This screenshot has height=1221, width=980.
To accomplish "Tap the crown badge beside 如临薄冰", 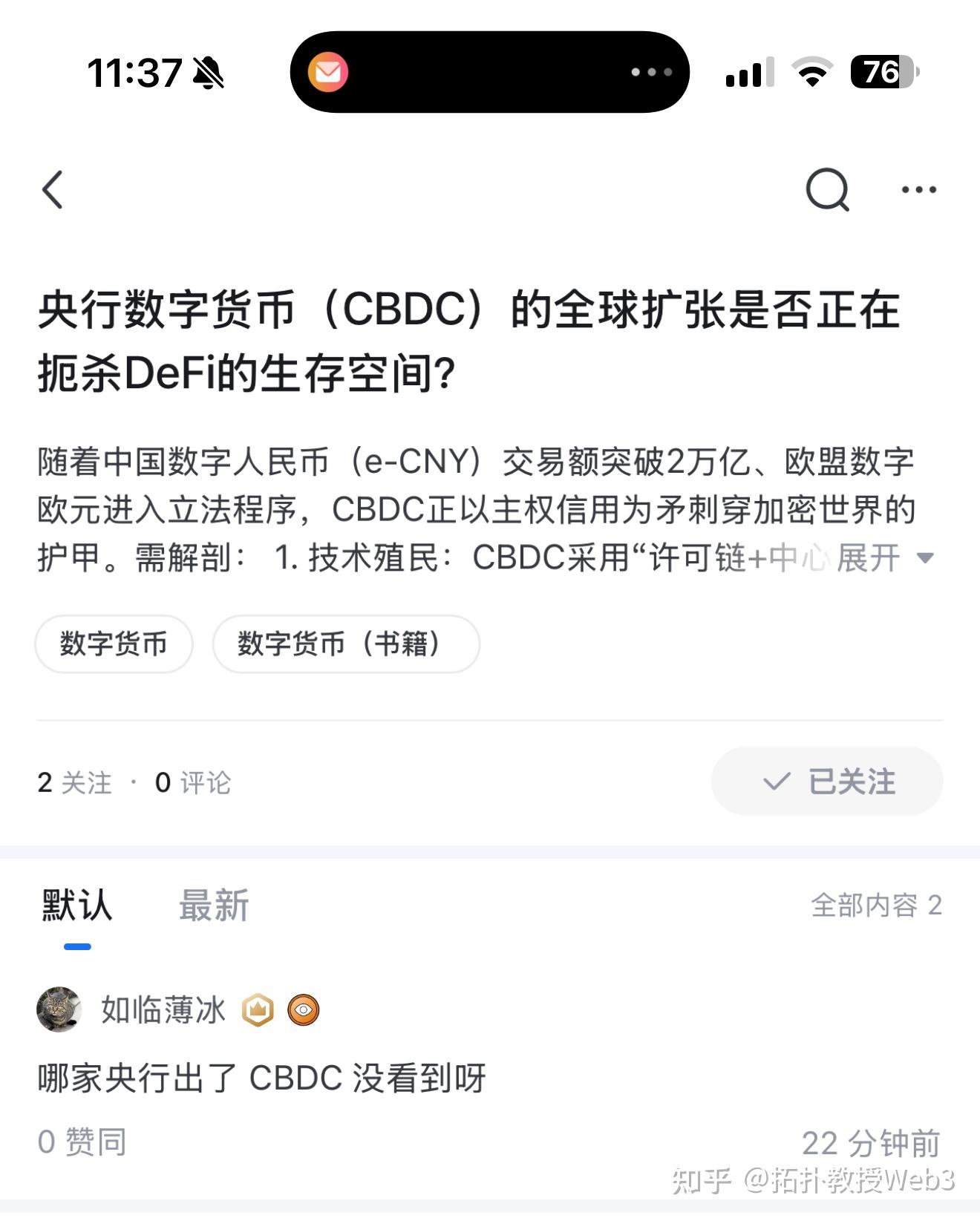I will [x=256, y=1010].
